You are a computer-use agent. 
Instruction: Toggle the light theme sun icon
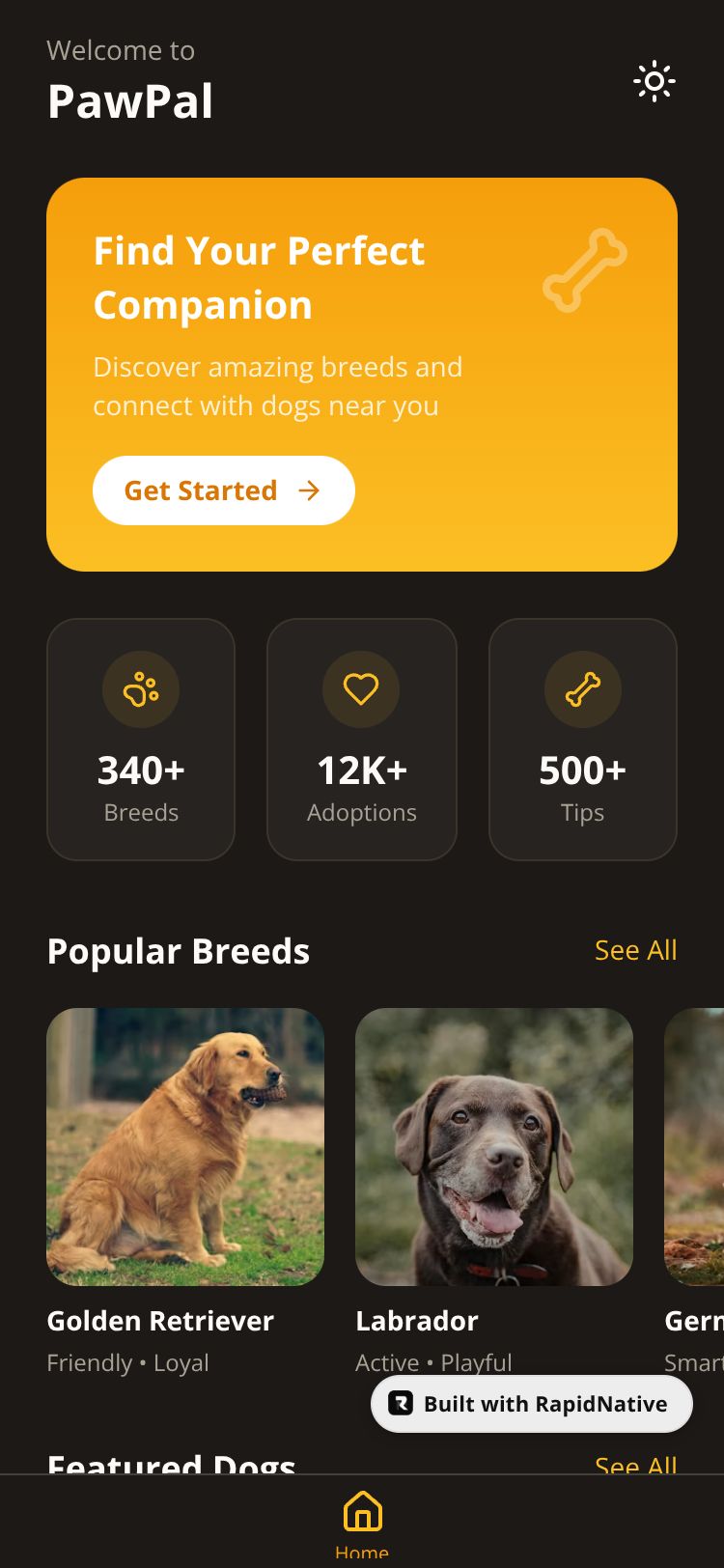click(x=654, y=82)
